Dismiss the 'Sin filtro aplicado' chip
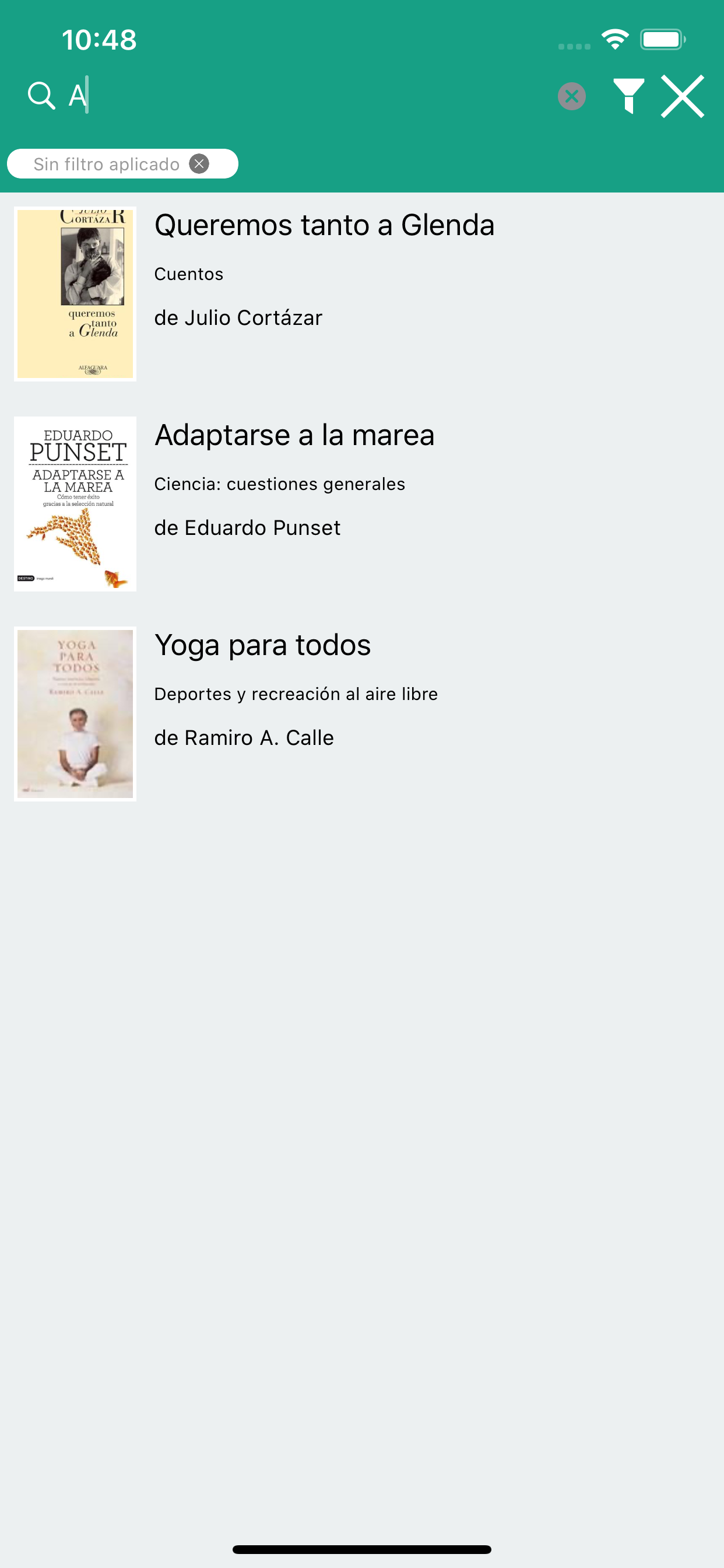The height and width of the screenshot is (1568, 724). 199,164
